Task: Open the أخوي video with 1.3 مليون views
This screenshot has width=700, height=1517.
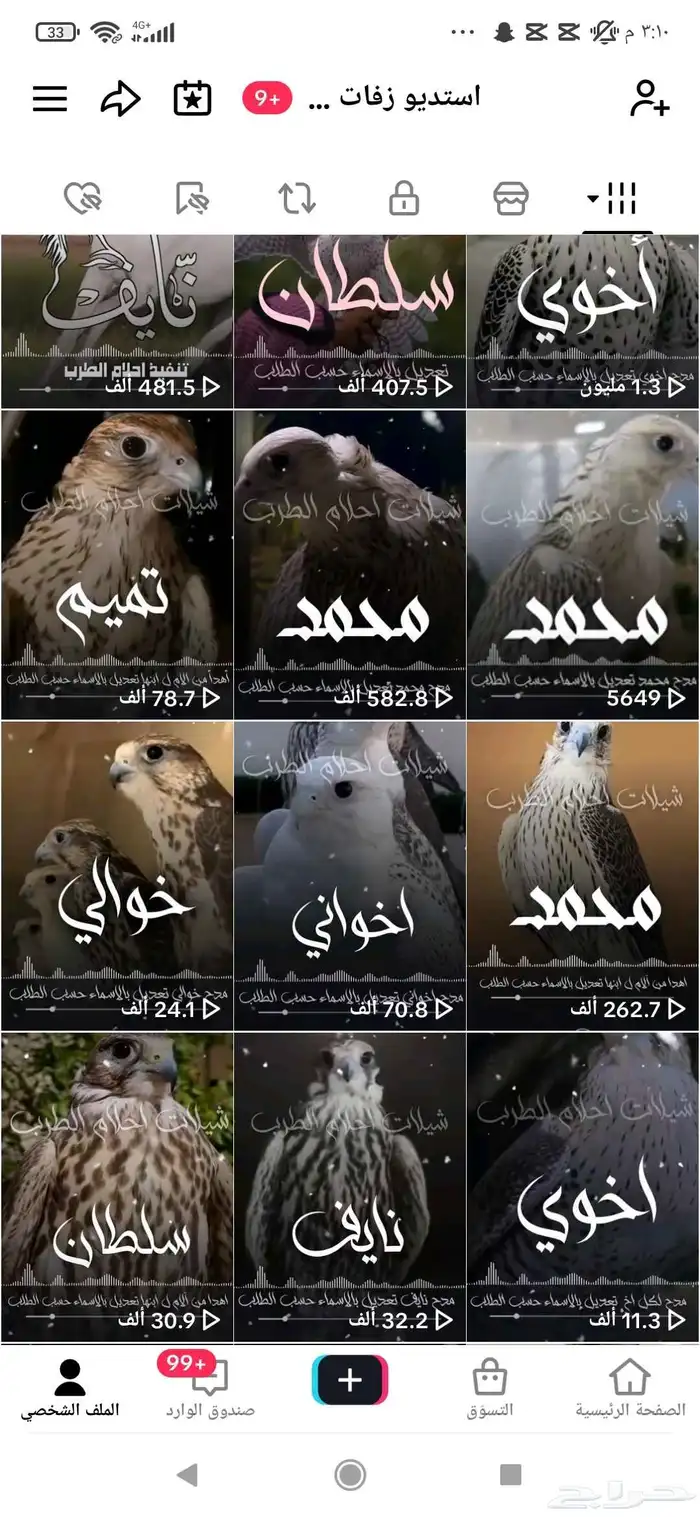Action: (x=583, y=320)
